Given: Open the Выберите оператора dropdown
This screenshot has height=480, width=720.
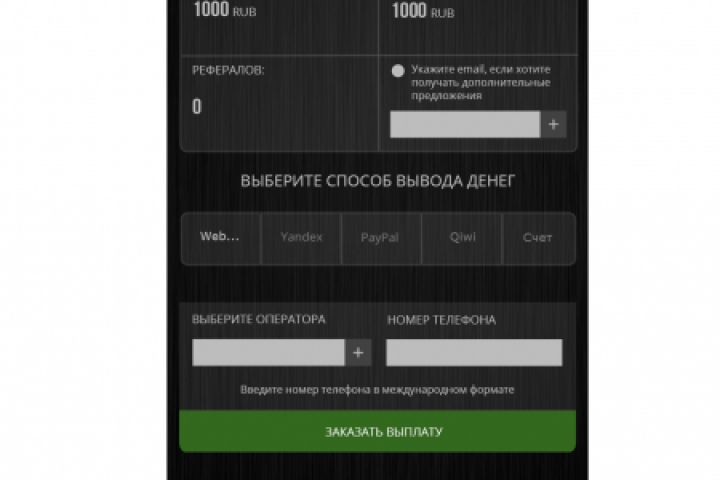Looking at the screenshot, I should [x=268, y=352].
